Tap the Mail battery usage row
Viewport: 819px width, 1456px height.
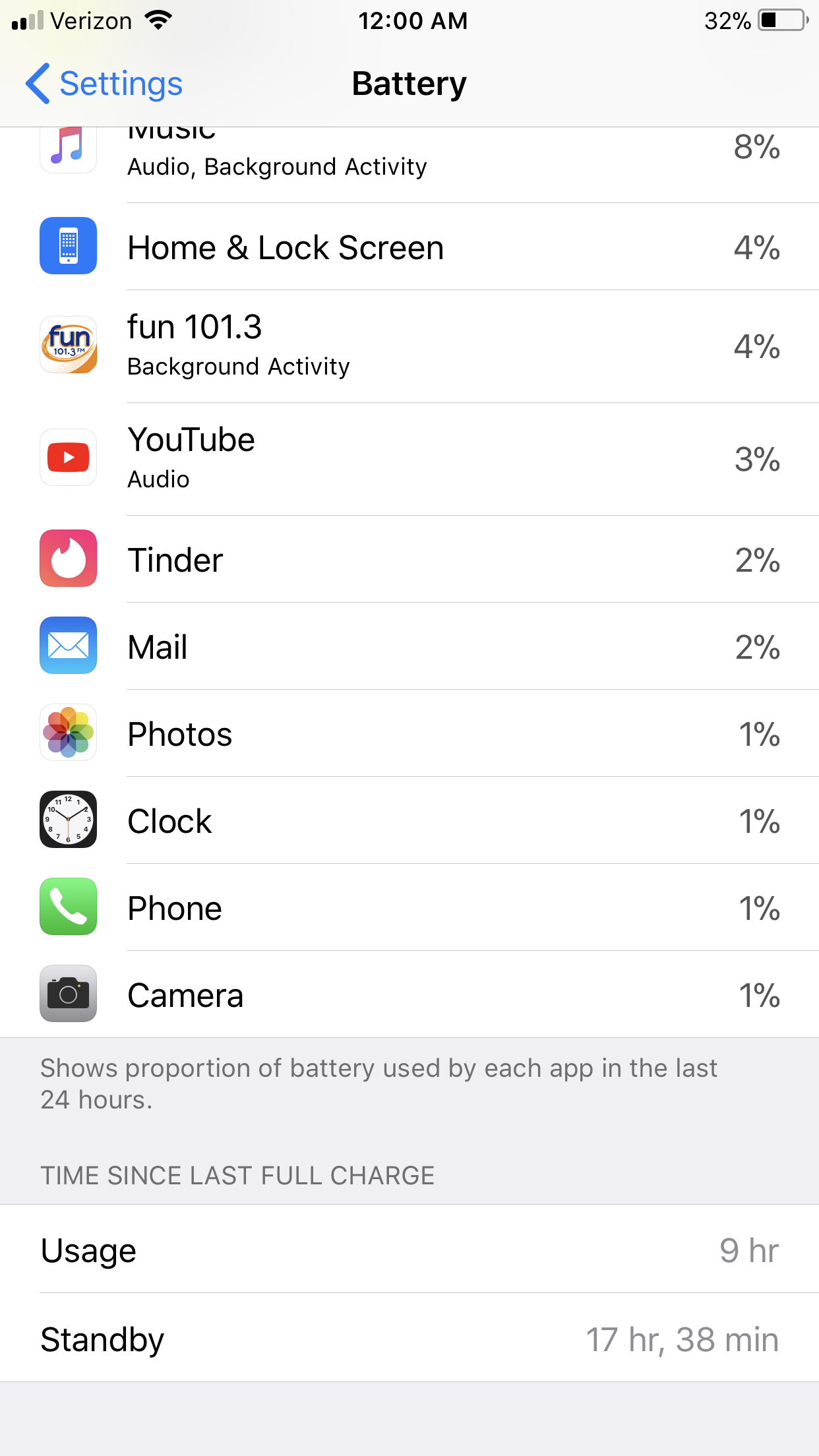click(409, 646)
